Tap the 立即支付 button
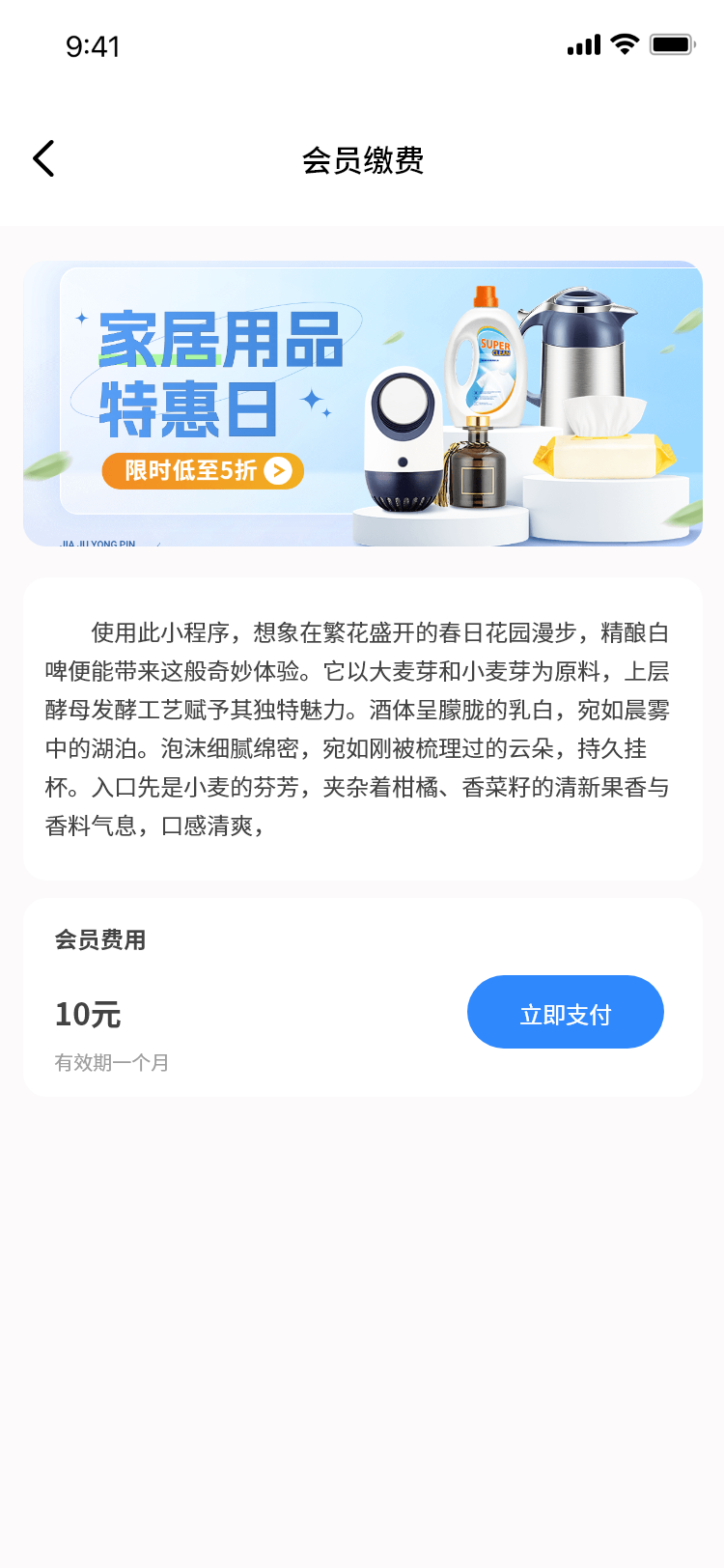This screenshot has height=1568, width=724. 565,1013
